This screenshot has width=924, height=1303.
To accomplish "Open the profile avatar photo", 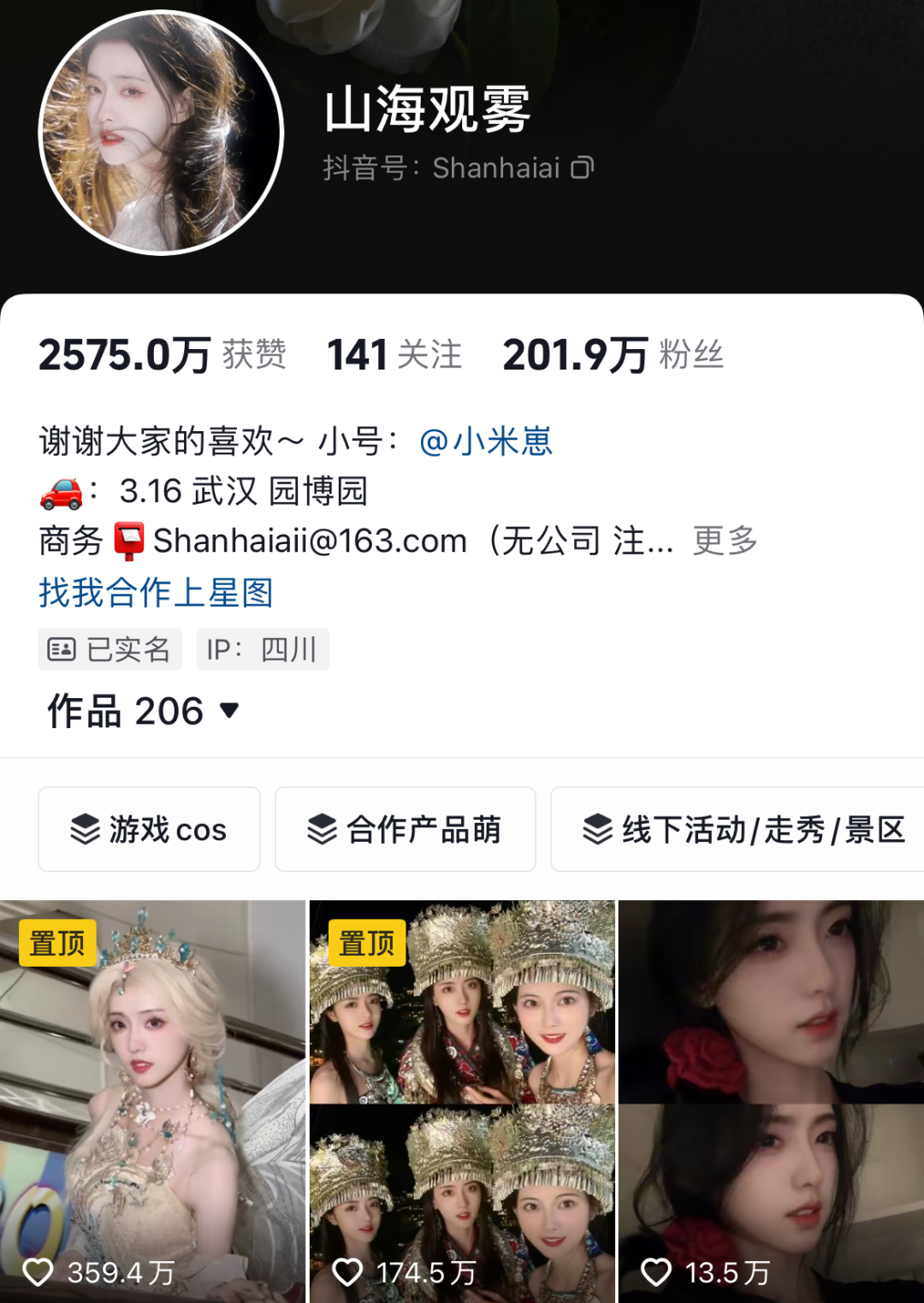I will coord(161,133).
